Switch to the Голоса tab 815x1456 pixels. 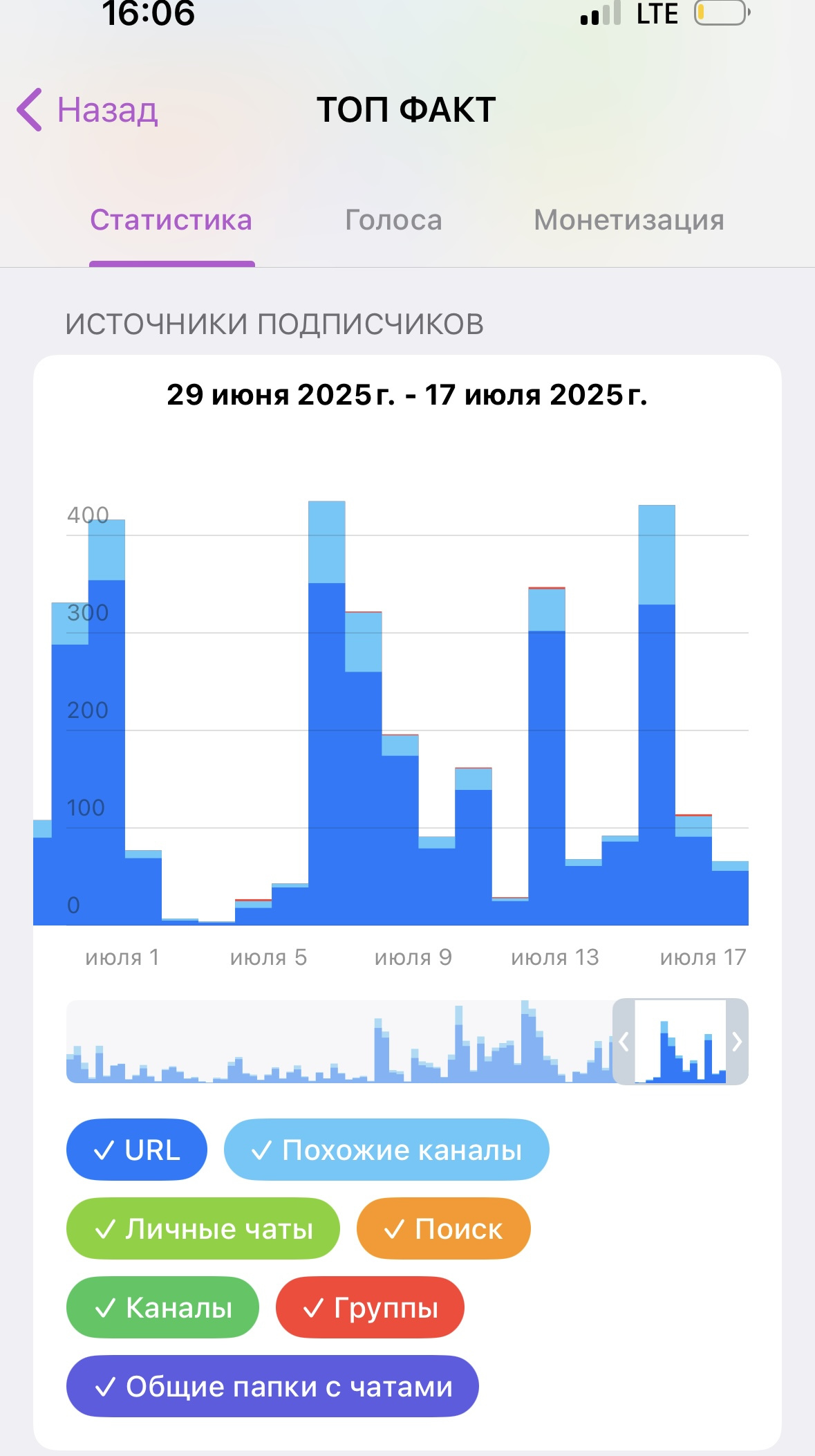click(393, 220)
